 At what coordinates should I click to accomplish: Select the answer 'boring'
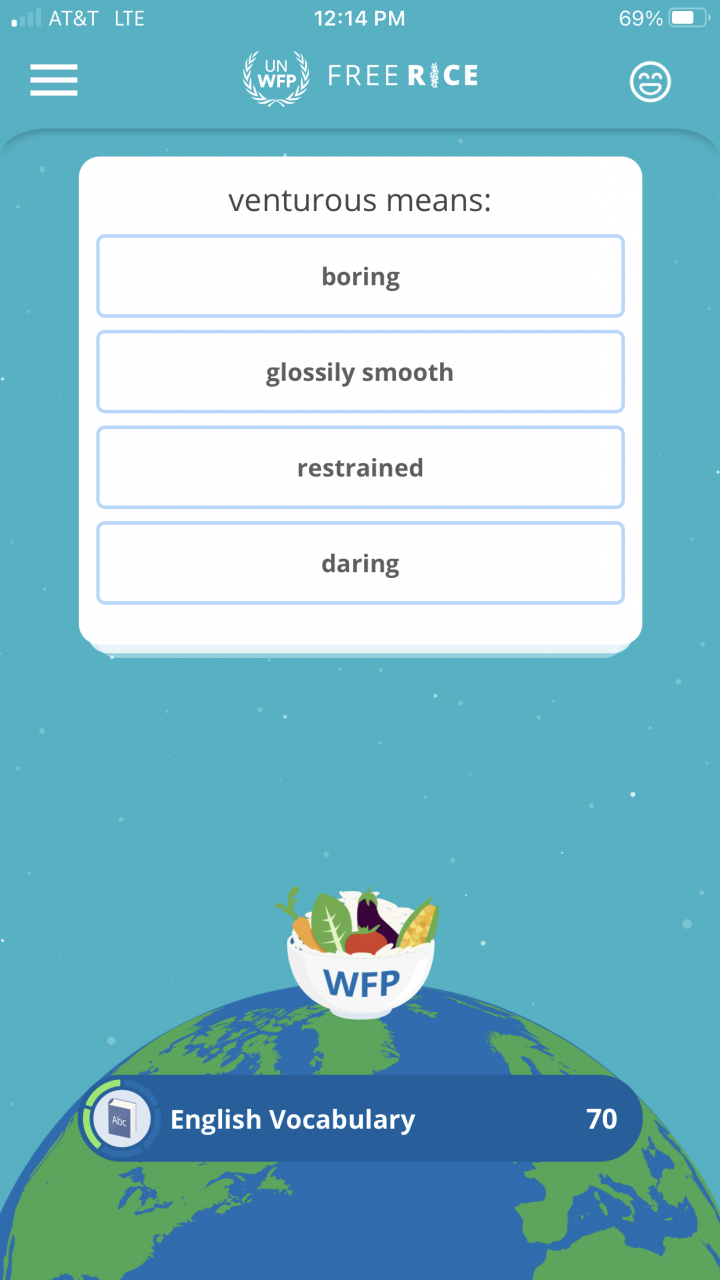coord(360,277)
